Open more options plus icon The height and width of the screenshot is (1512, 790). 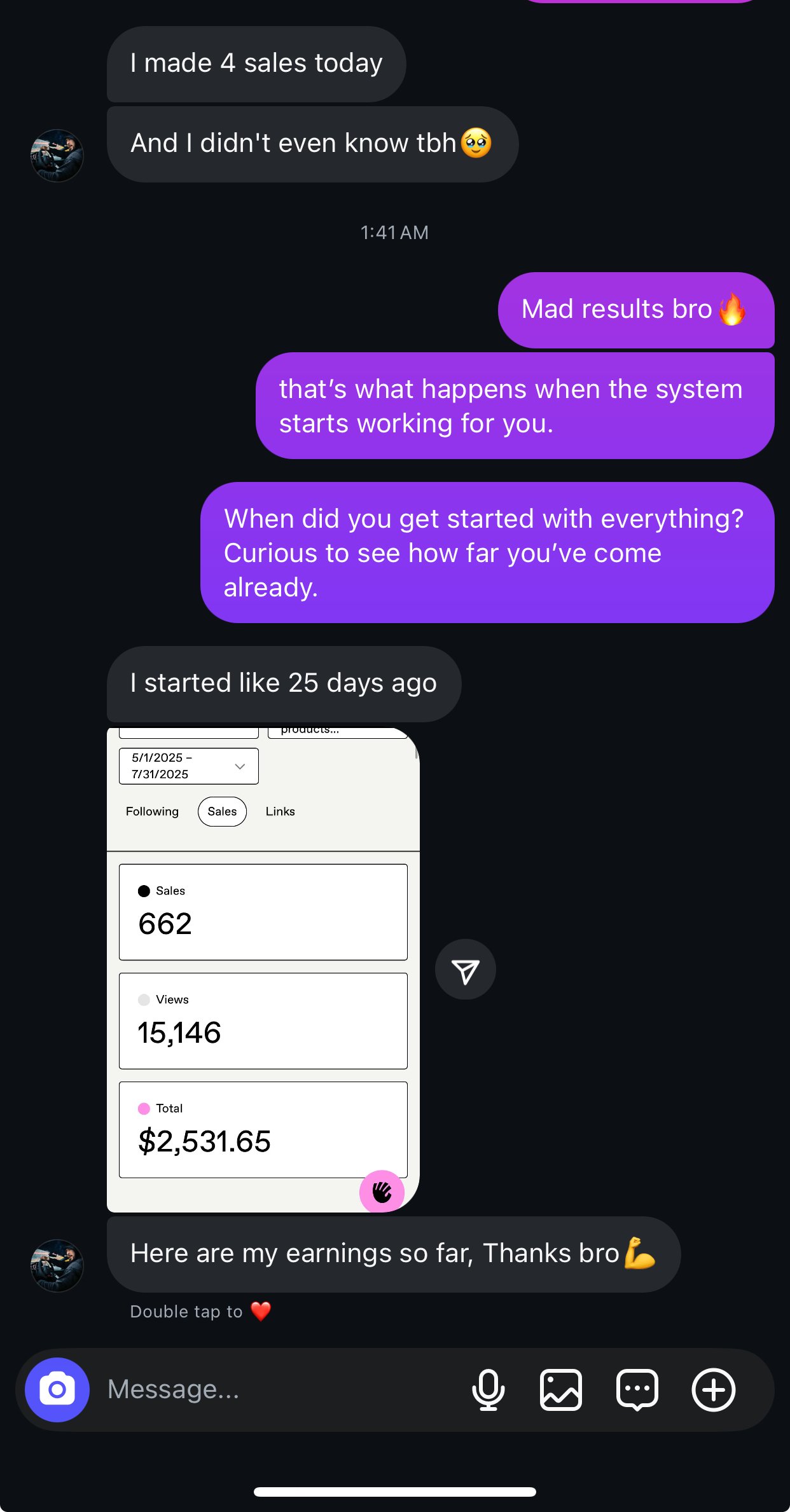tap(713, 1389)
